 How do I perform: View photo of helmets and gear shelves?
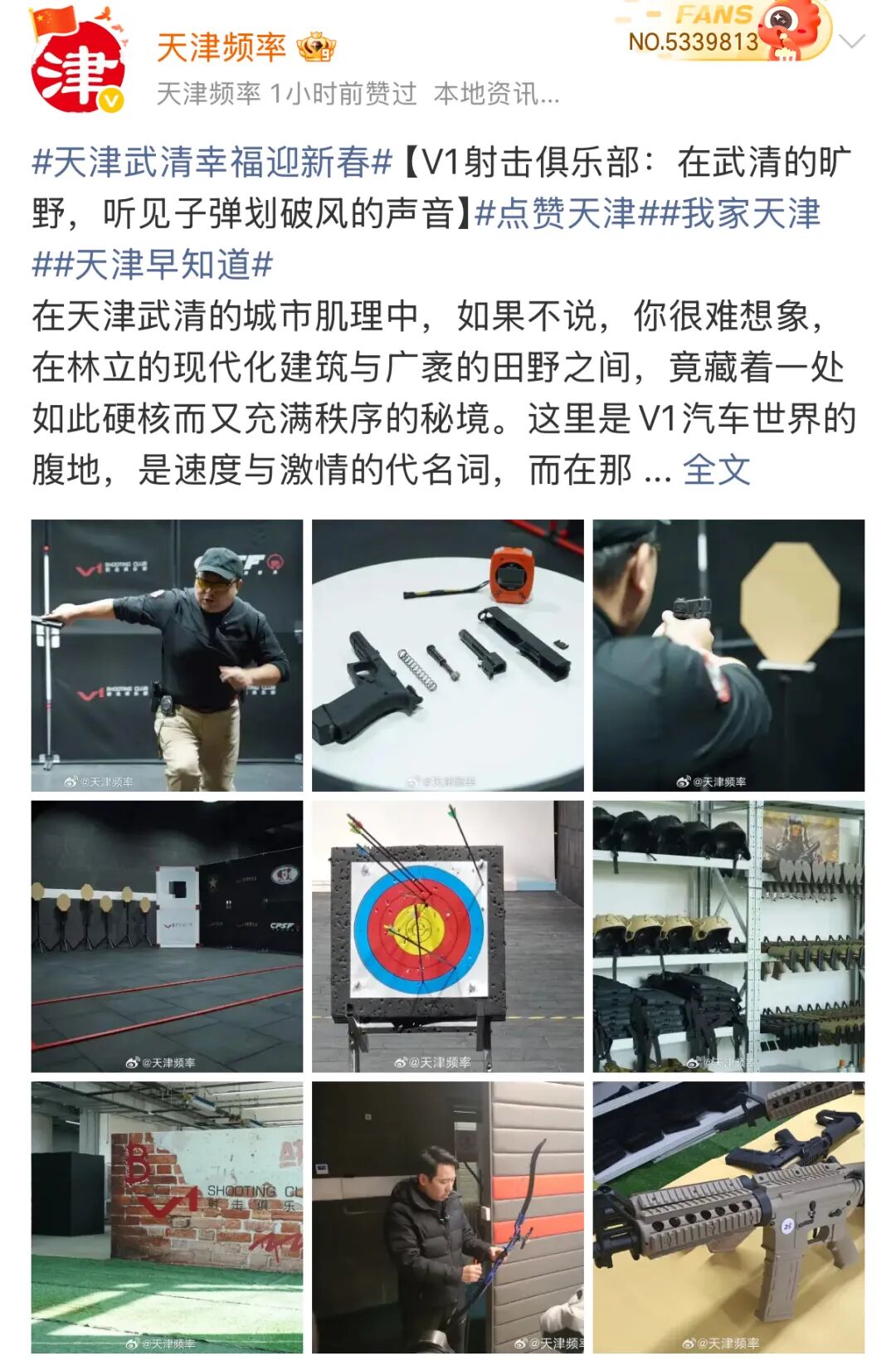pyautogui.click(x=728, y=935)
